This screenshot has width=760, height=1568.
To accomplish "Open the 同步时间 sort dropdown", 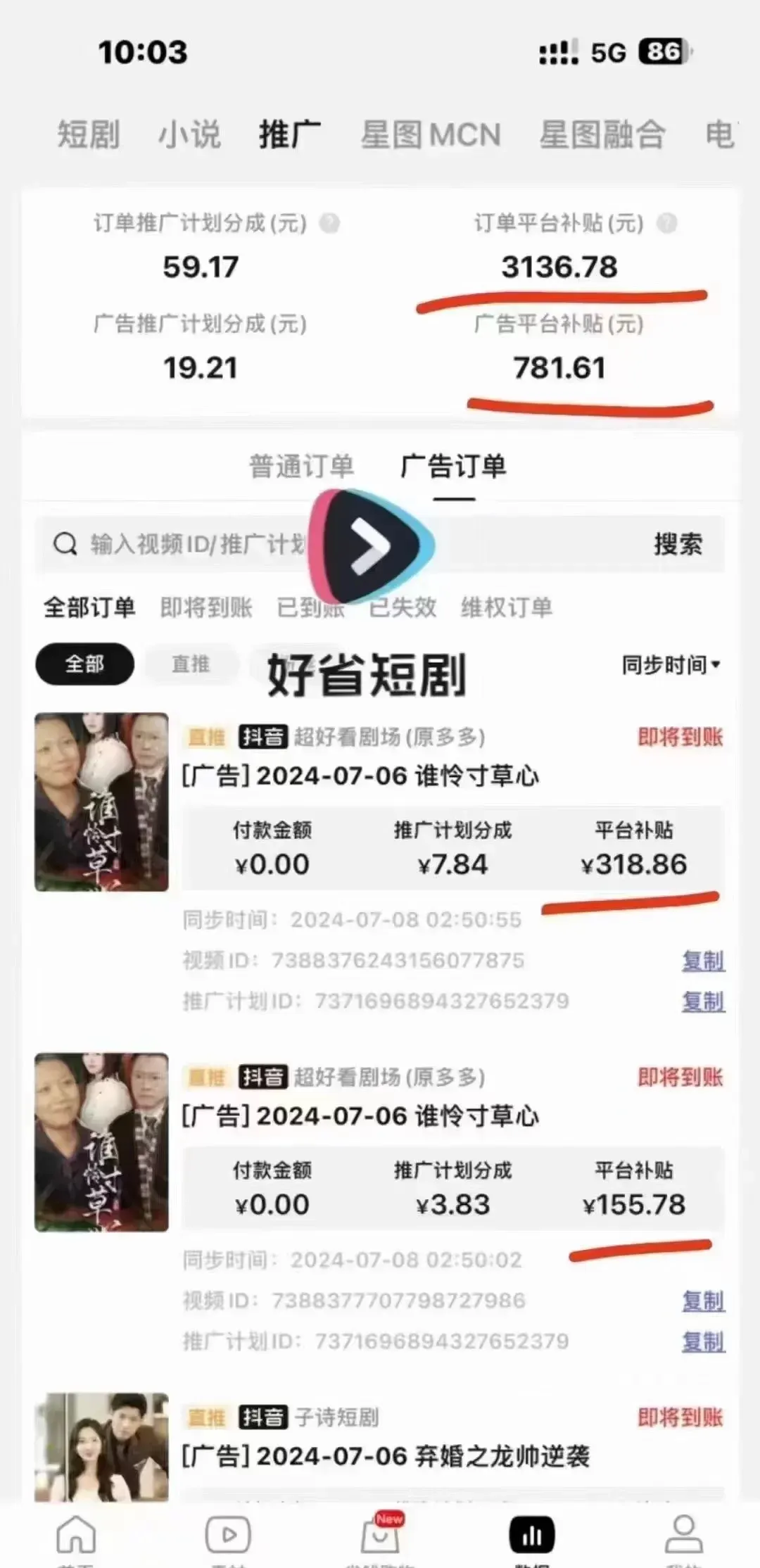I will [x=670, y=664].
